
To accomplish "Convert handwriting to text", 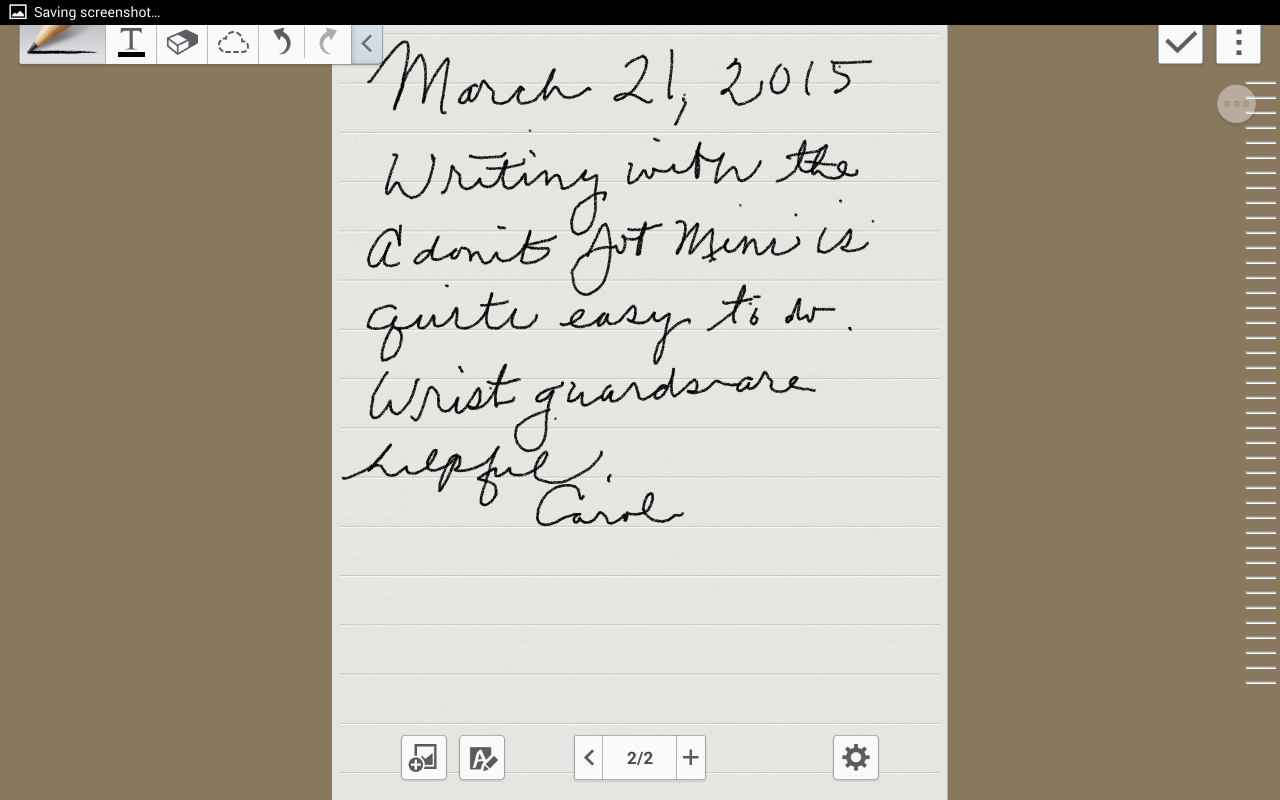I will coord(482,758).
